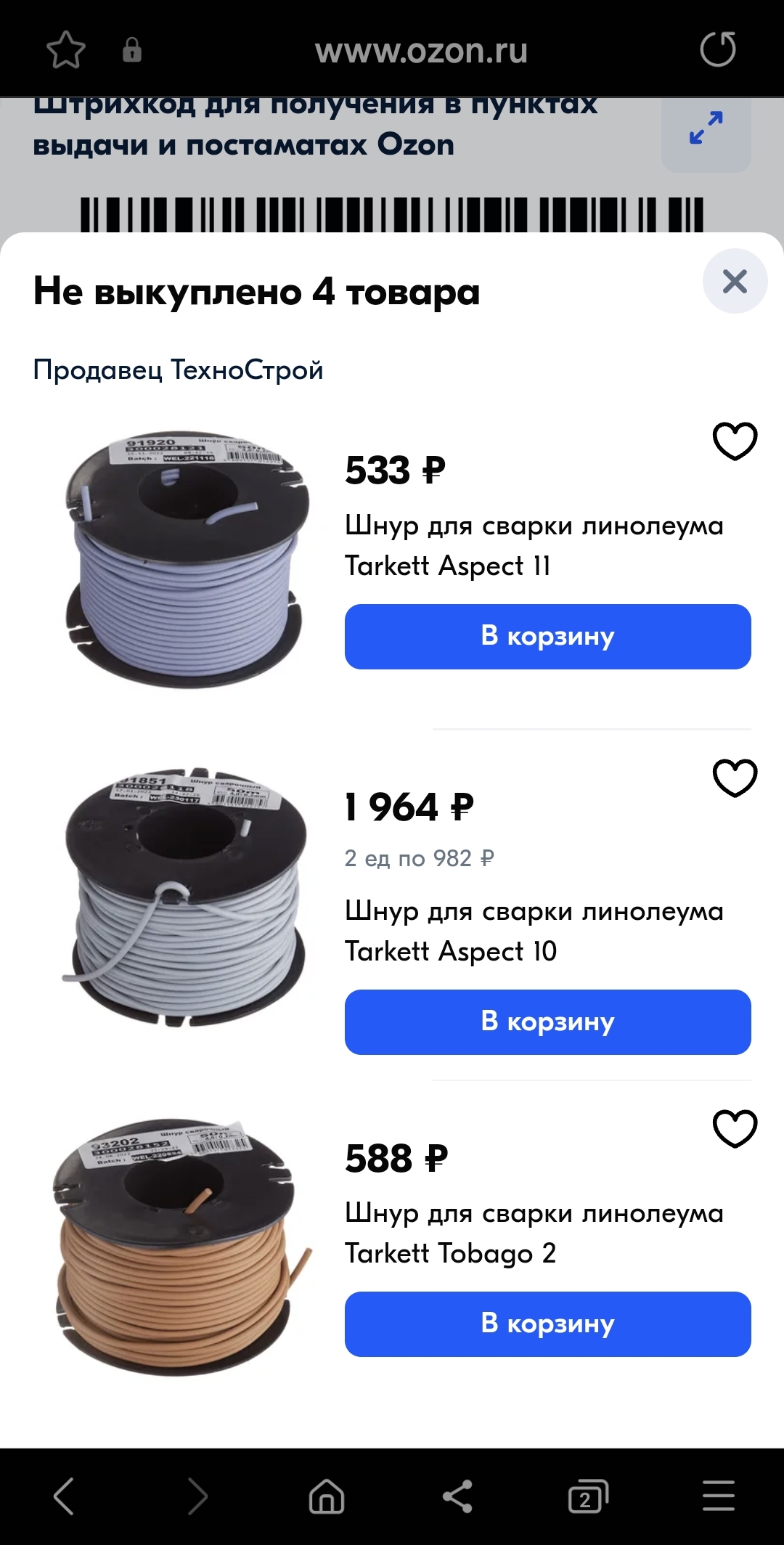Open Tarkett Tobago 2 product image

178,1245
